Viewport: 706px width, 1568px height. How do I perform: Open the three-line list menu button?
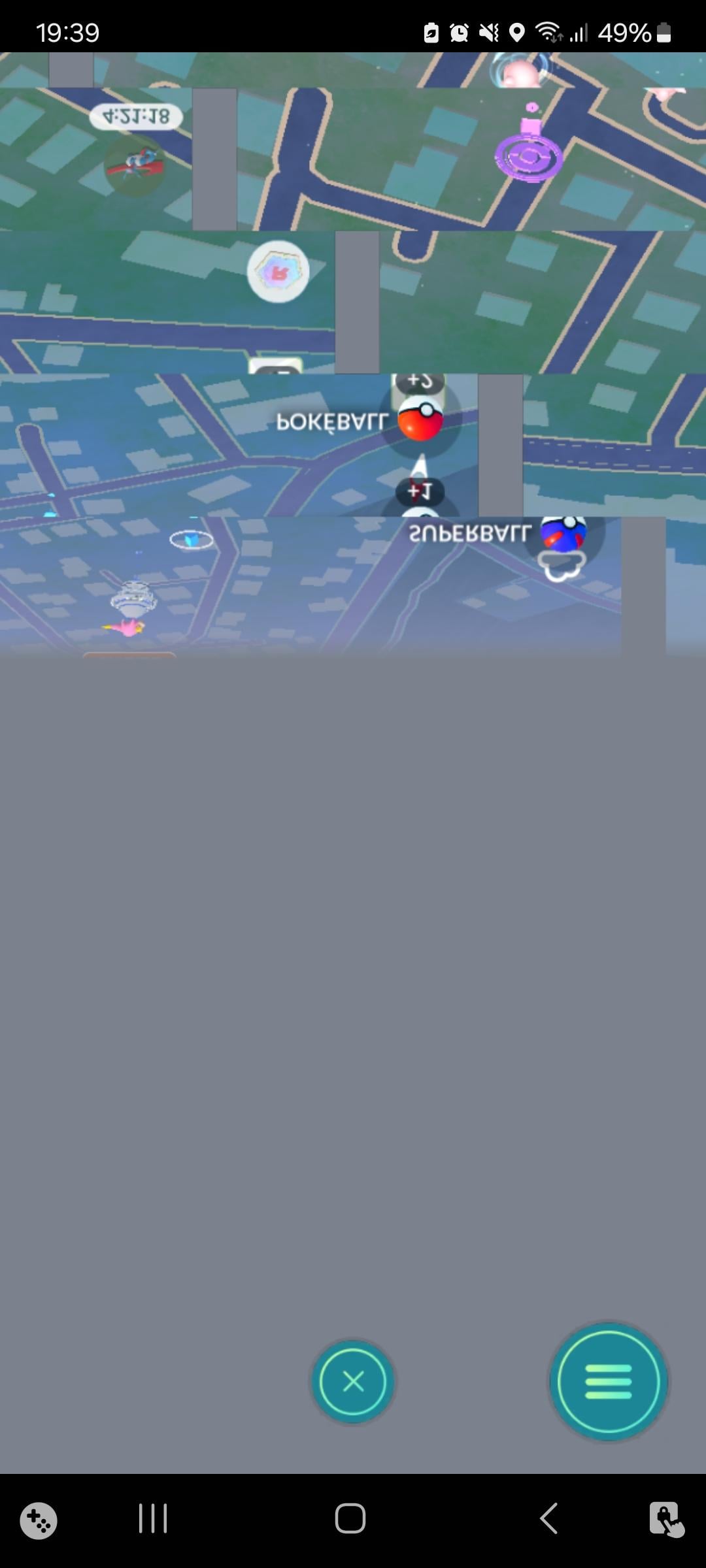(609, 1381)
